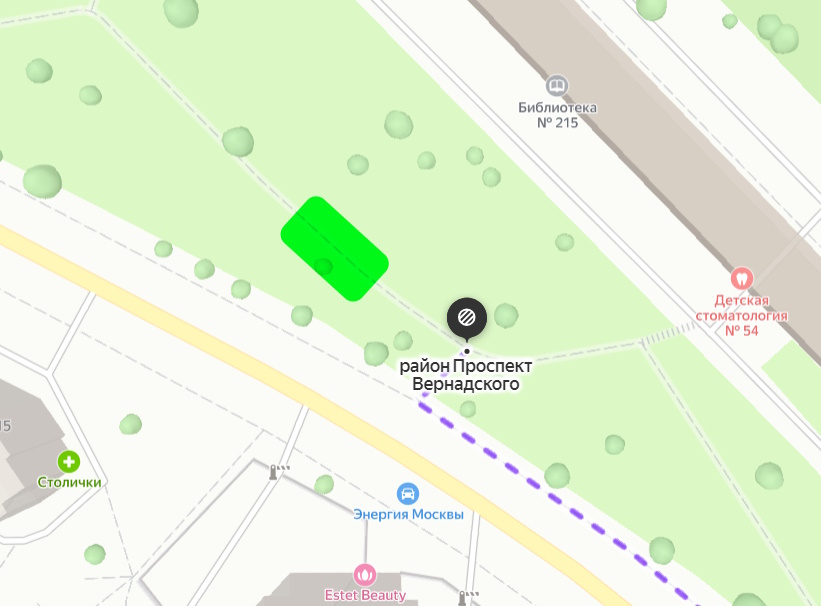Open the Столички pharmacy marker
Image resolution: width=821 pixels, height=606 pixels.
point(69,462)
